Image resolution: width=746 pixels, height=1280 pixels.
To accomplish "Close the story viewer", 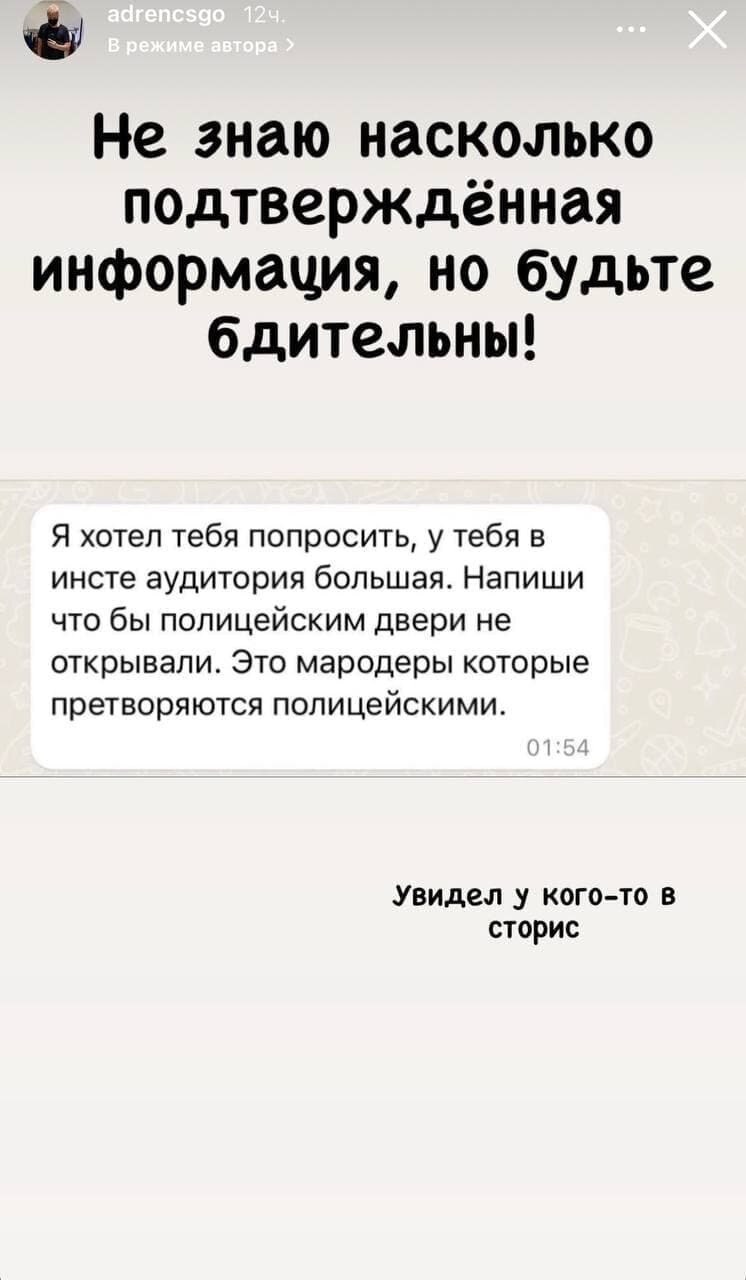I will [708, 29].
